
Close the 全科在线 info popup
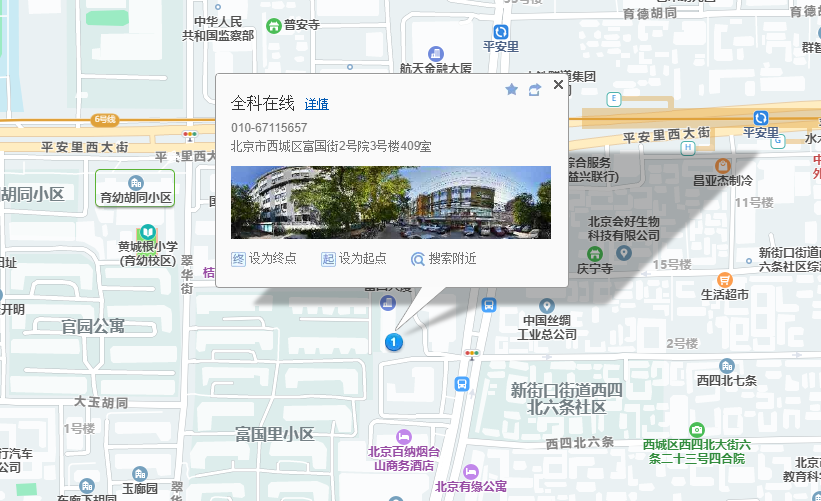pyautogui.click(x=558, y=85)
